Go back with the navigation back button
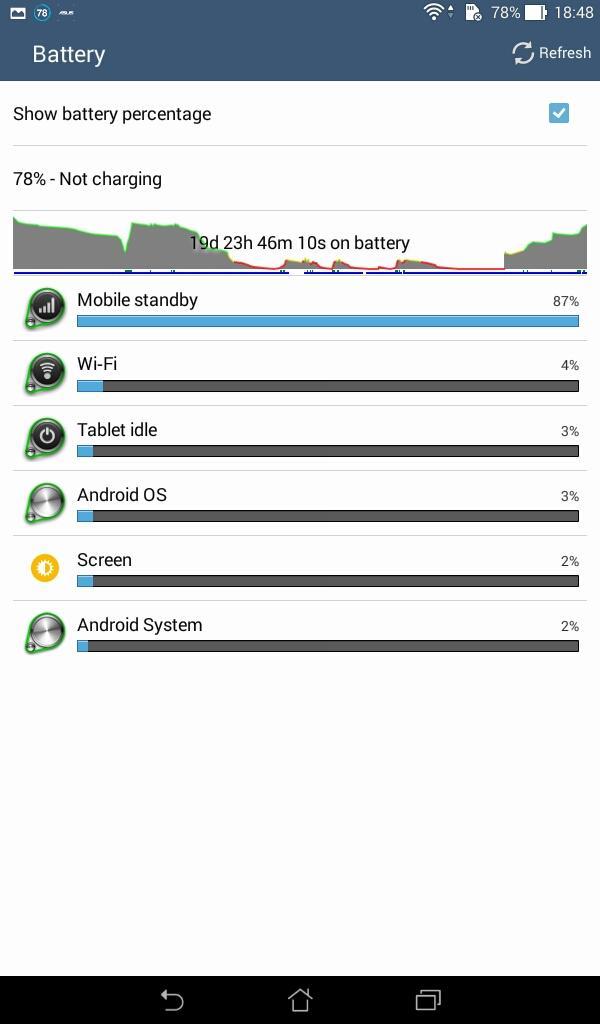This screenshot has height=1024, width=600. [172, 999]
